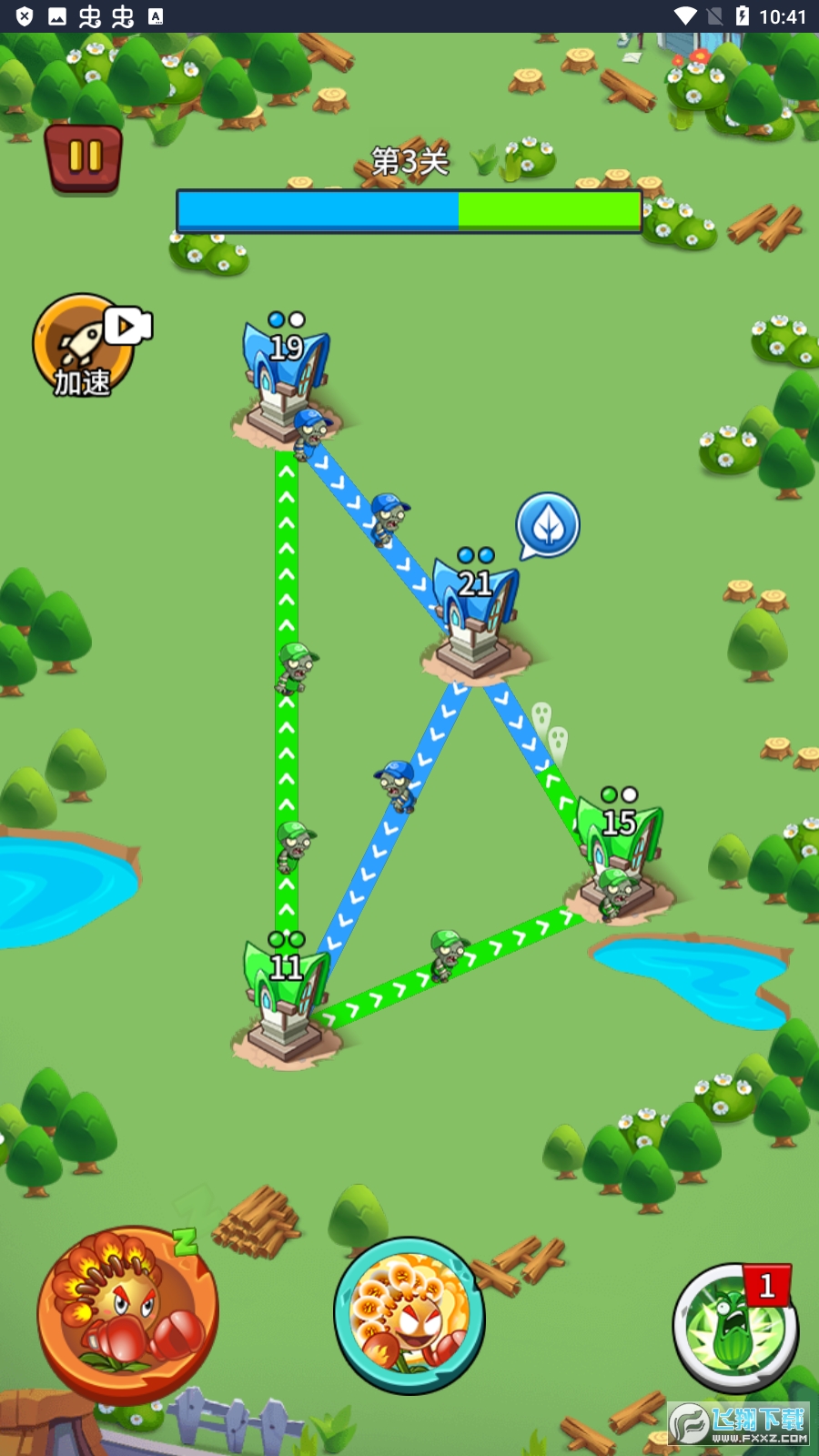Pause the game
The height and width of the screenshot is (1456, 819).
tap(85, 158)
